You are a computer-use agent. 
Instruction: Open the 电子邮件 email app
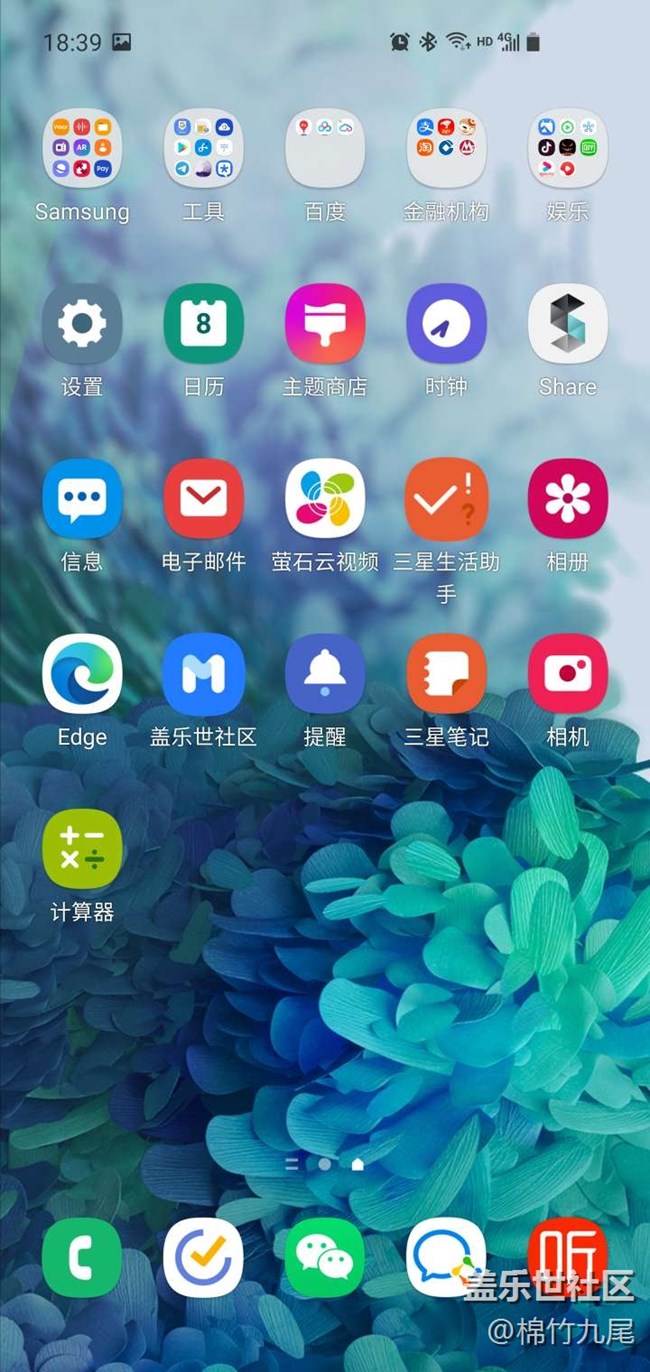[204, 498]
